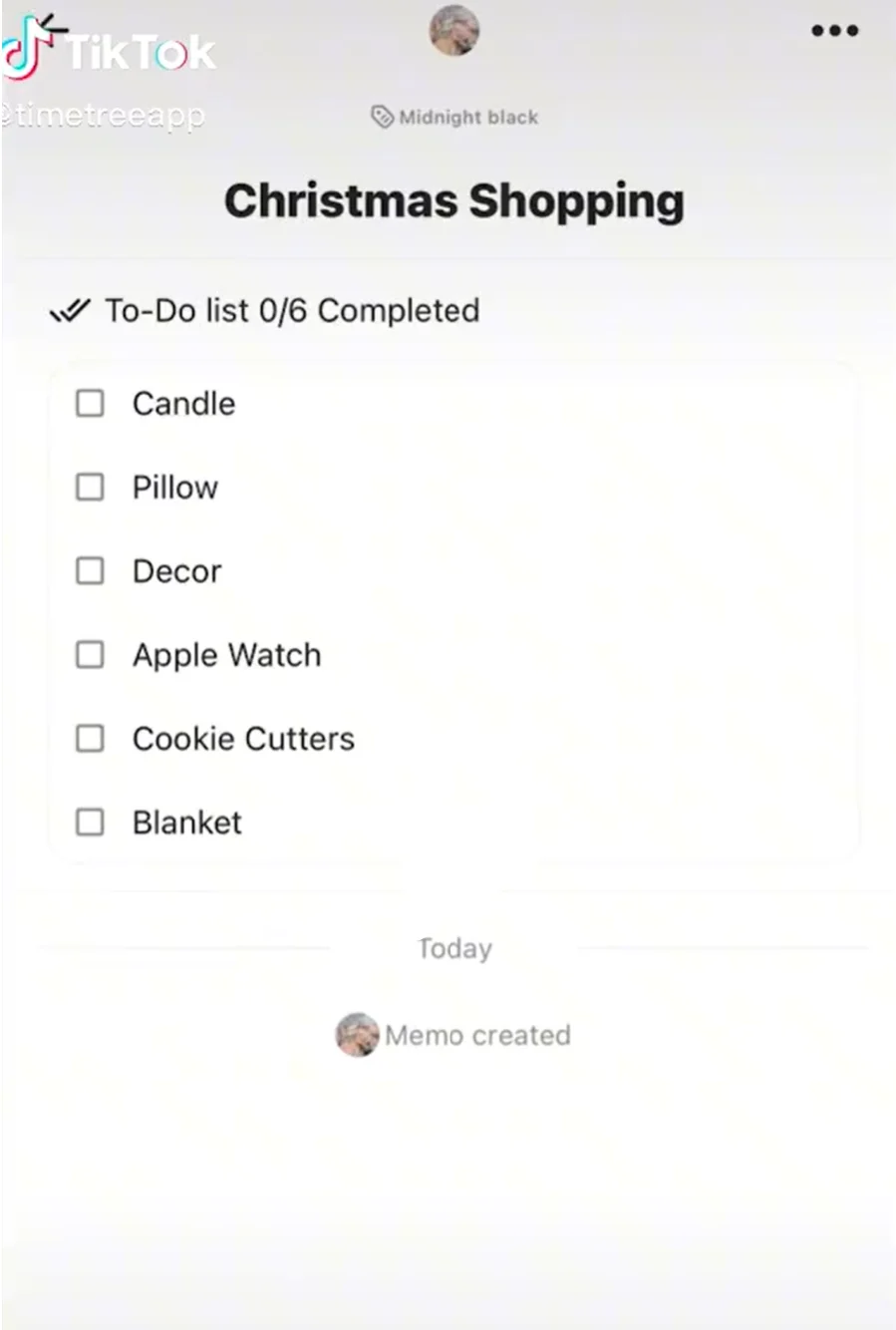Mark Cookie Cutters as done
This screenshot has height=1330, width=896.
coord(91,739)
